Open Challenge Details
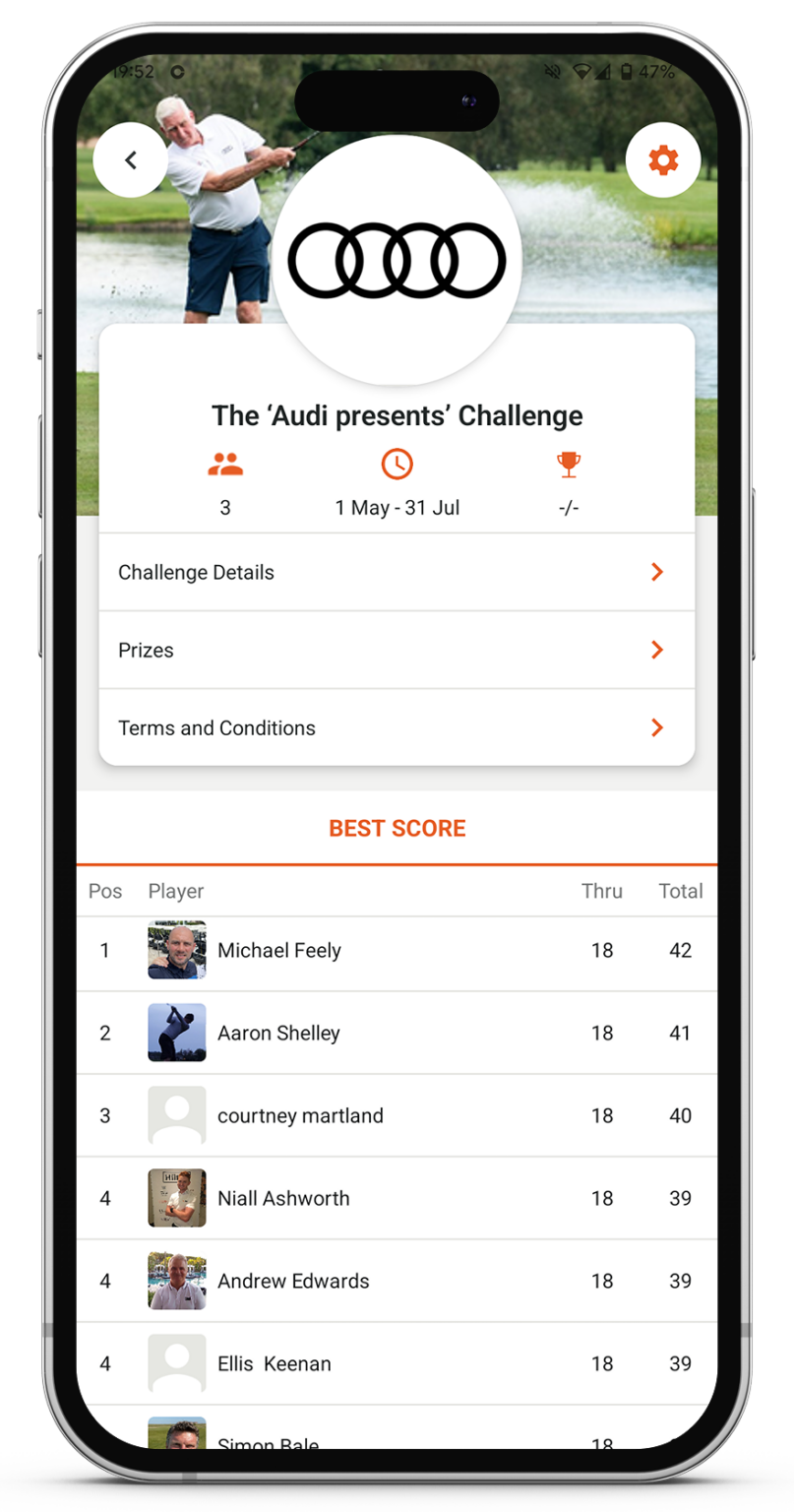 pyautogui.click(x=397, y=572)
